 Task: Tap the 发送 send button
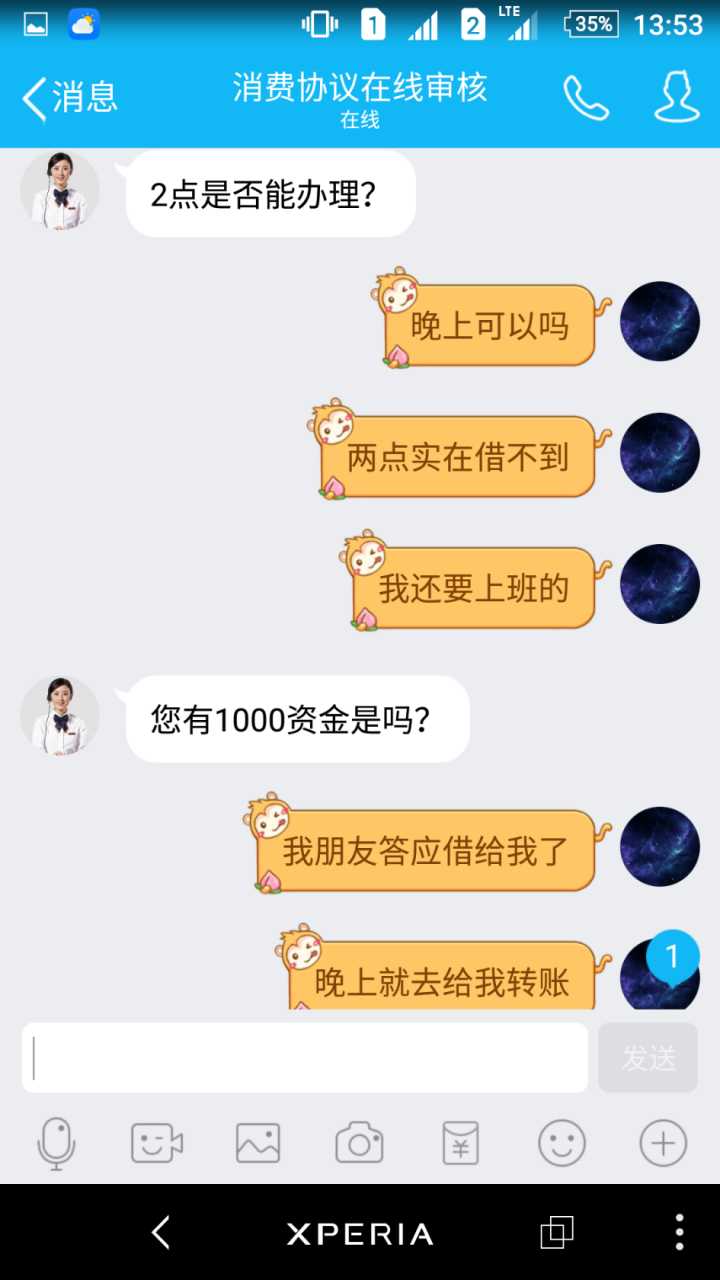(648, 1057)
